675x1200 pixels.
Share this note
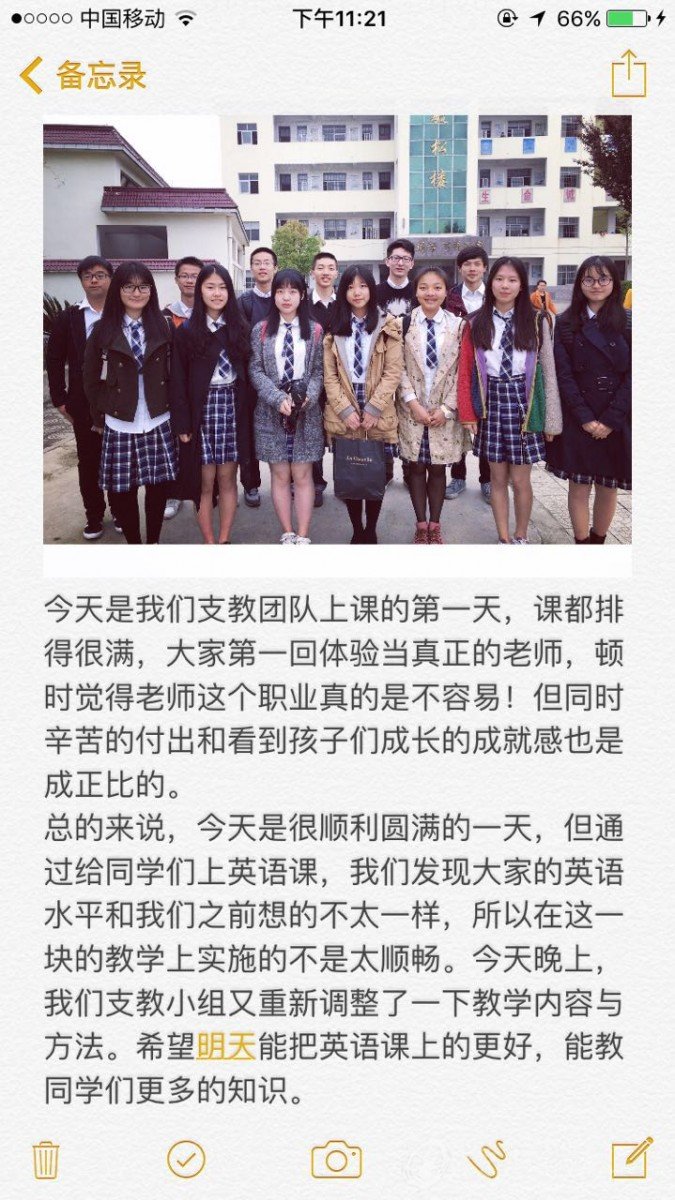tap(629, 74)
